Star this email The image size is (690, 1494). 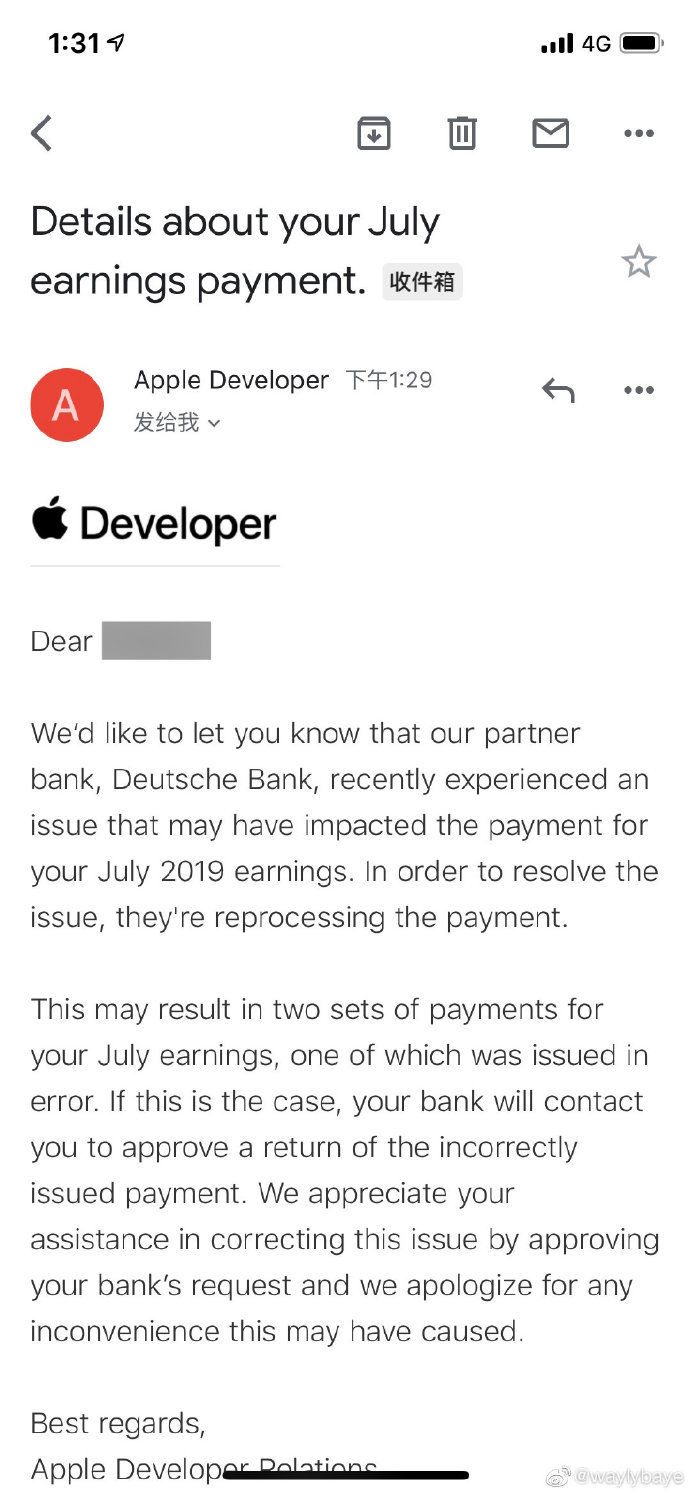[638, 262]
